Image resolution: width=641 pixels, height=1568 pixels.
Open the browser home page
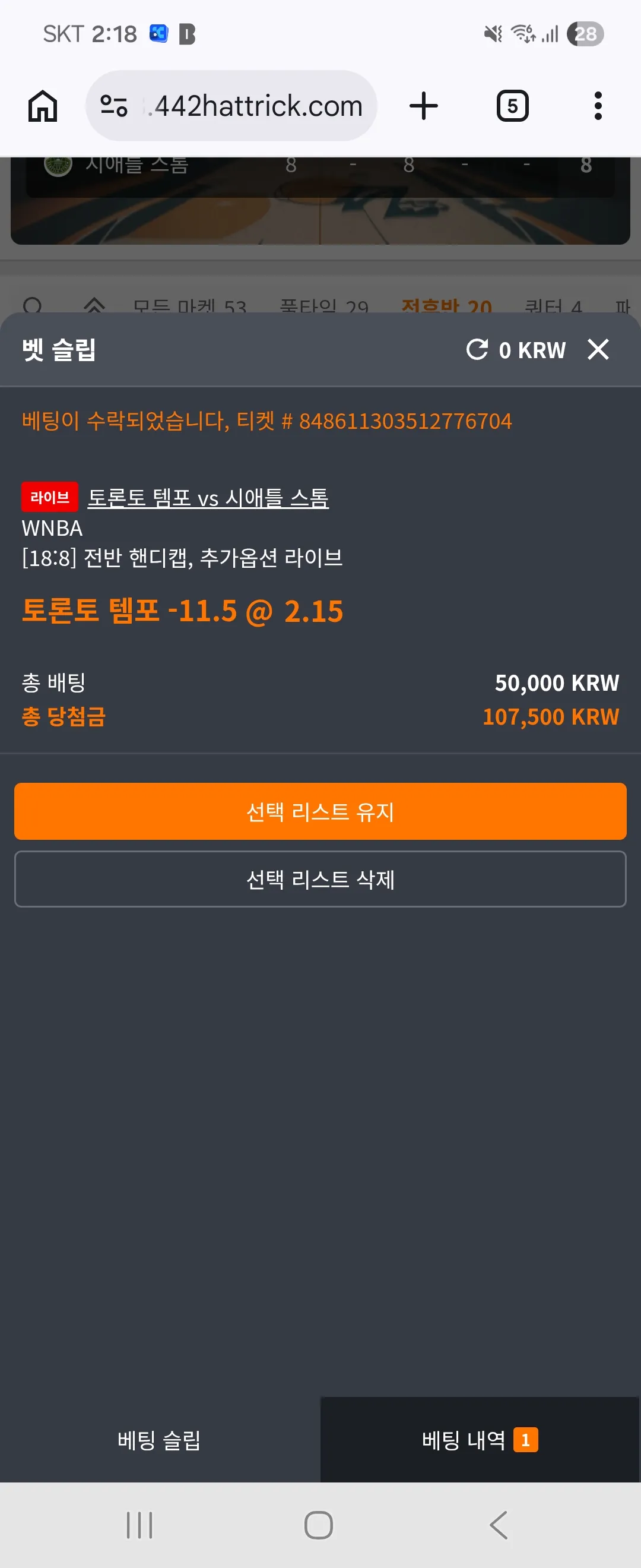(43, 106)
